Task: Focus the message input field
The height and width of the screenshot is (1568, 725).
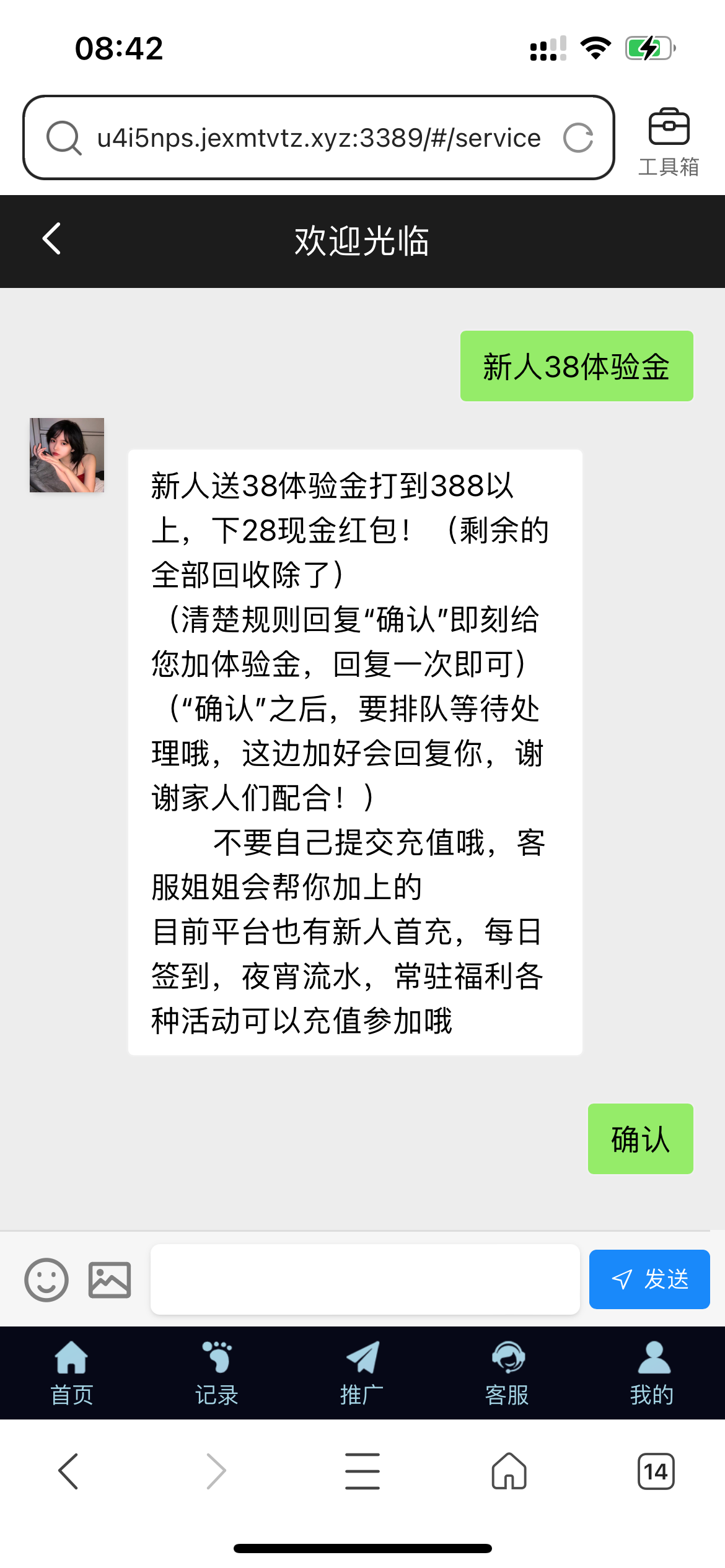Action: tap(365, 1279)
